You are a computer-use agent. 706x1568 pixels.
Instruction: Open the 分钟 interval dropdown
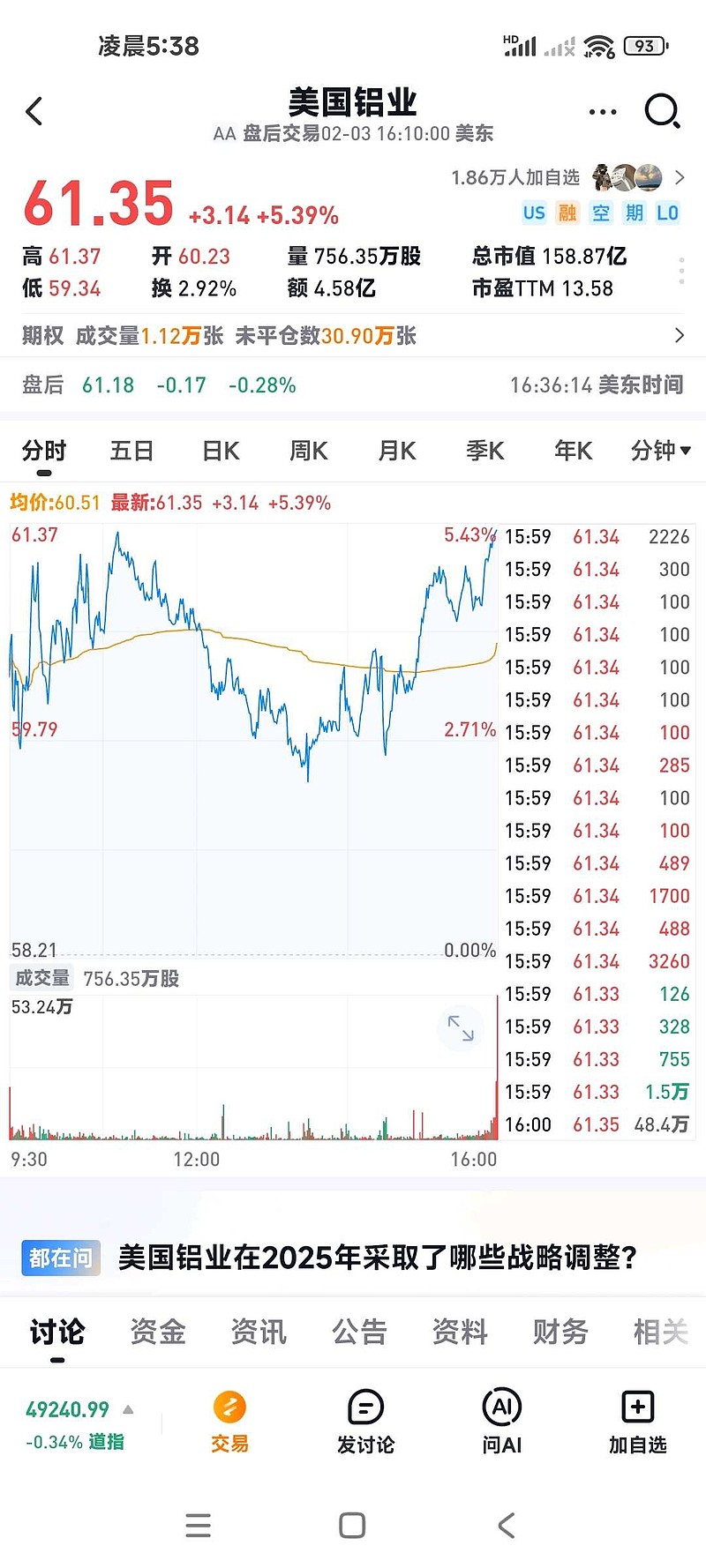[658, 451]
